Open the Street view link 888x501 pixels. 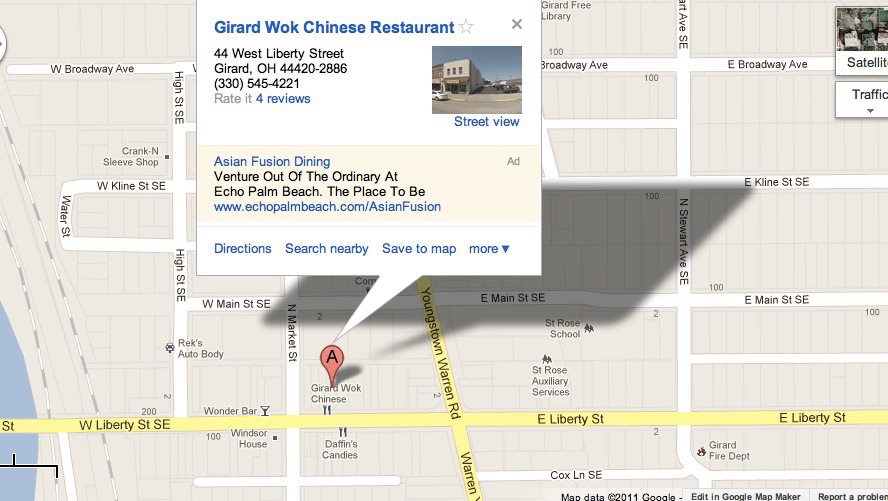click(486, 122)
